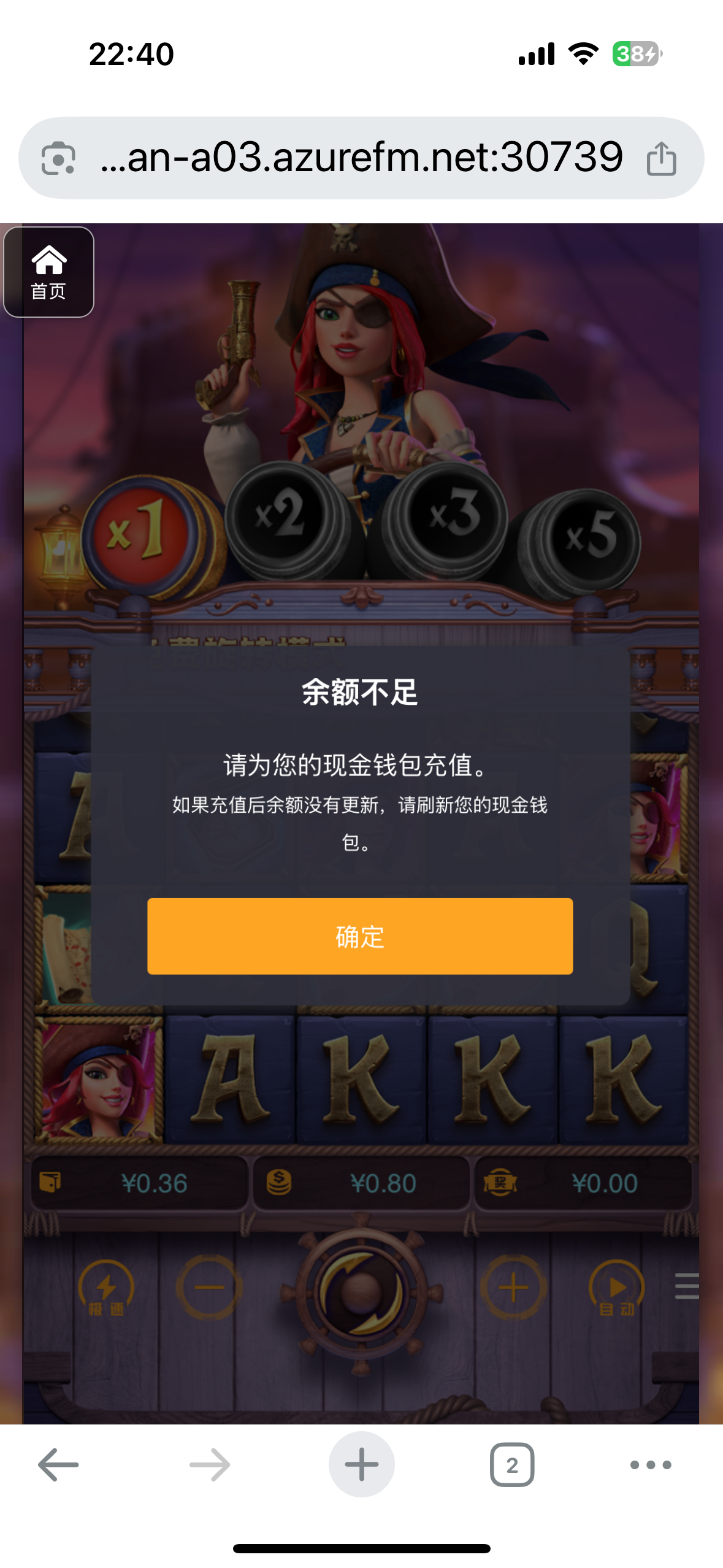
Task: Open the tab switcher showing 2 tabs
Action: pos(512,1465)
